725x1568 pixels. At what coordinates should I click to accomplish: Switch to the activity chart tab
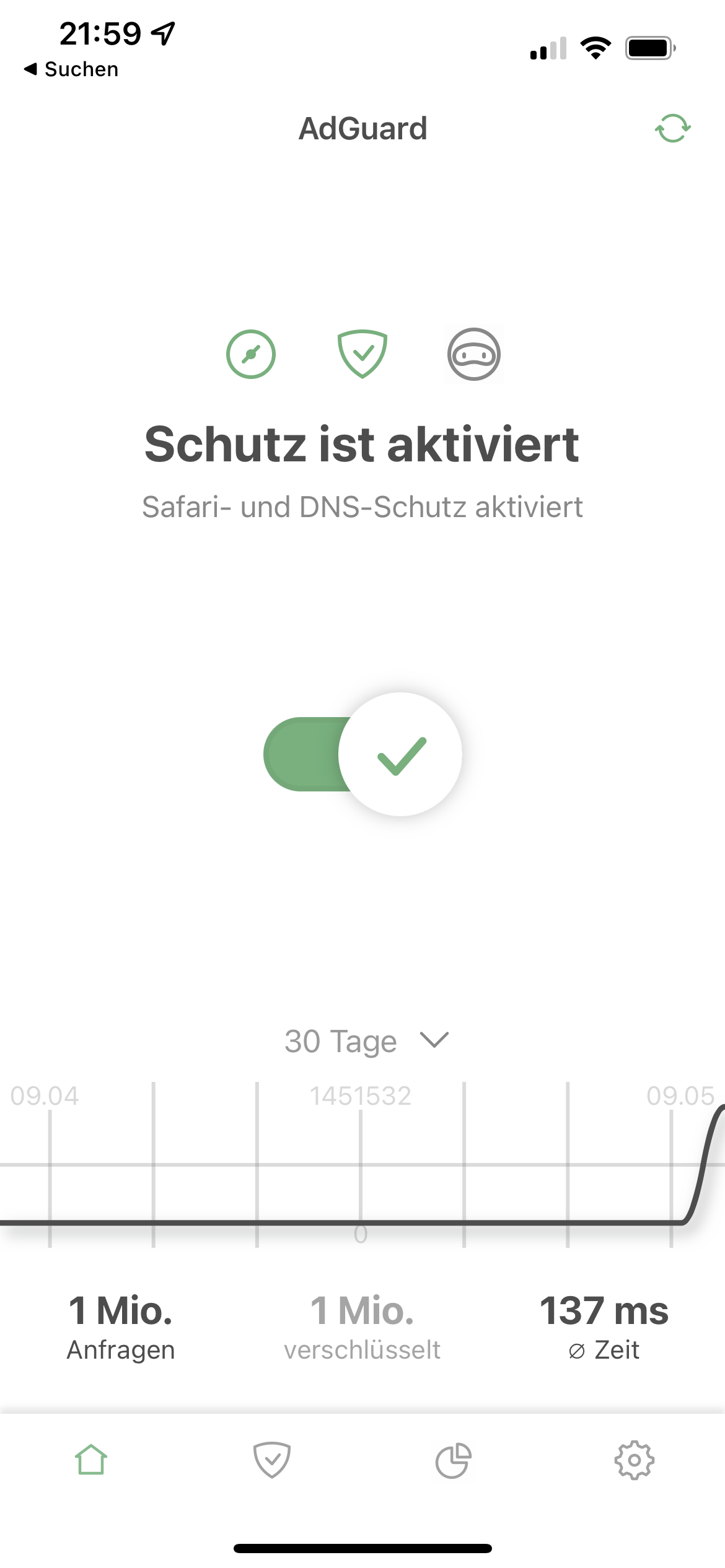click(x=453, y=1460)
